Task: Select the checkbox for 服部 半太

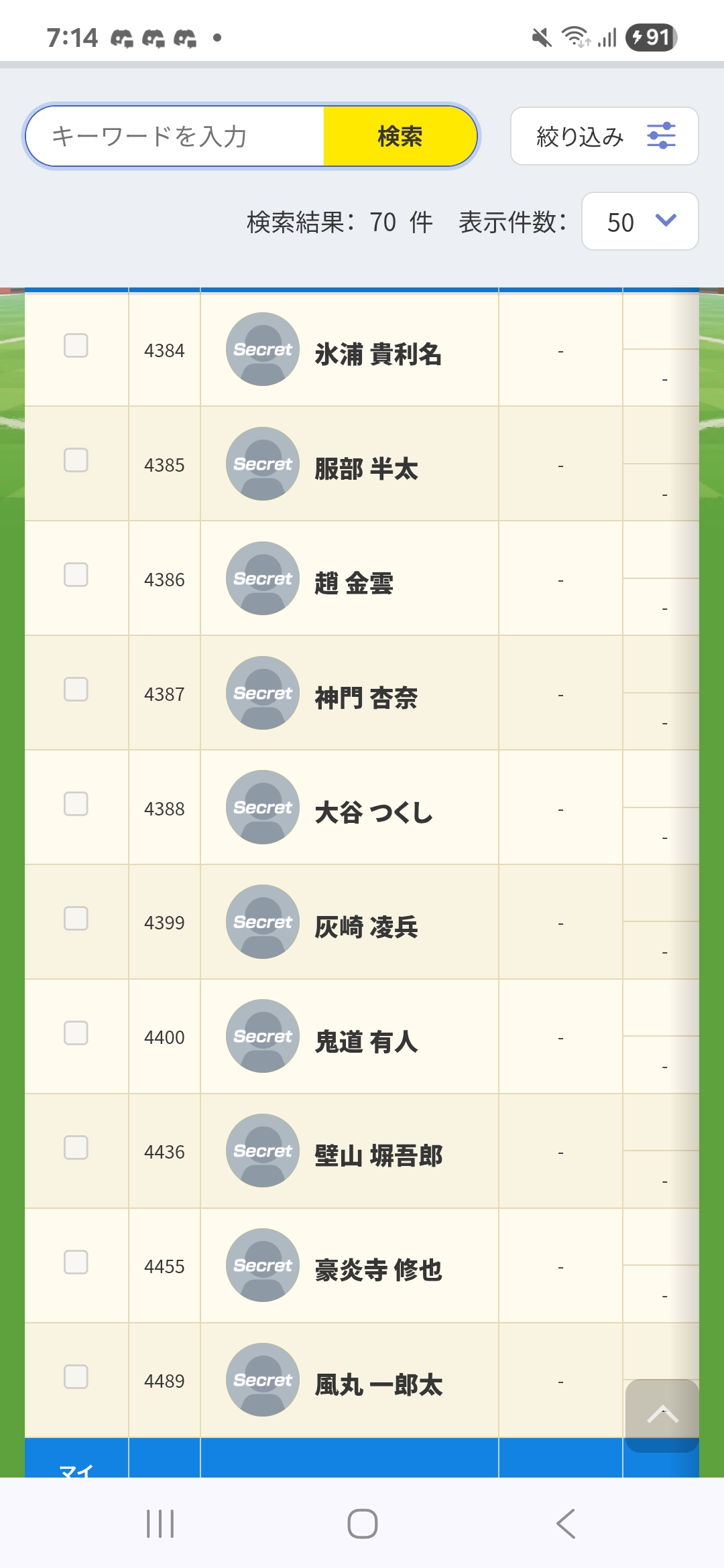Action: pos(76,460)
